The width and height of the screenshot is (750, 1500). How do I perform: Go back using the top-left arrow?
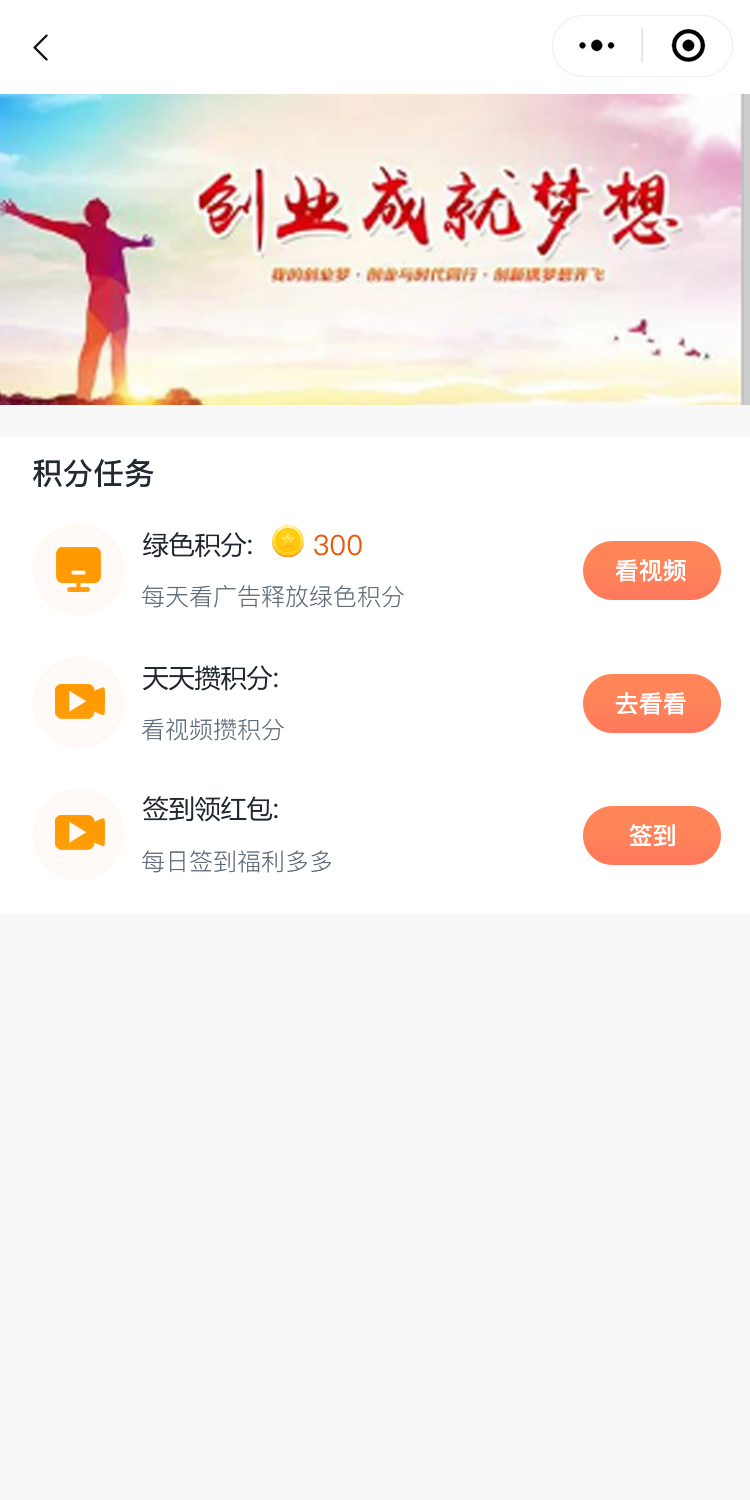(41, 47)
